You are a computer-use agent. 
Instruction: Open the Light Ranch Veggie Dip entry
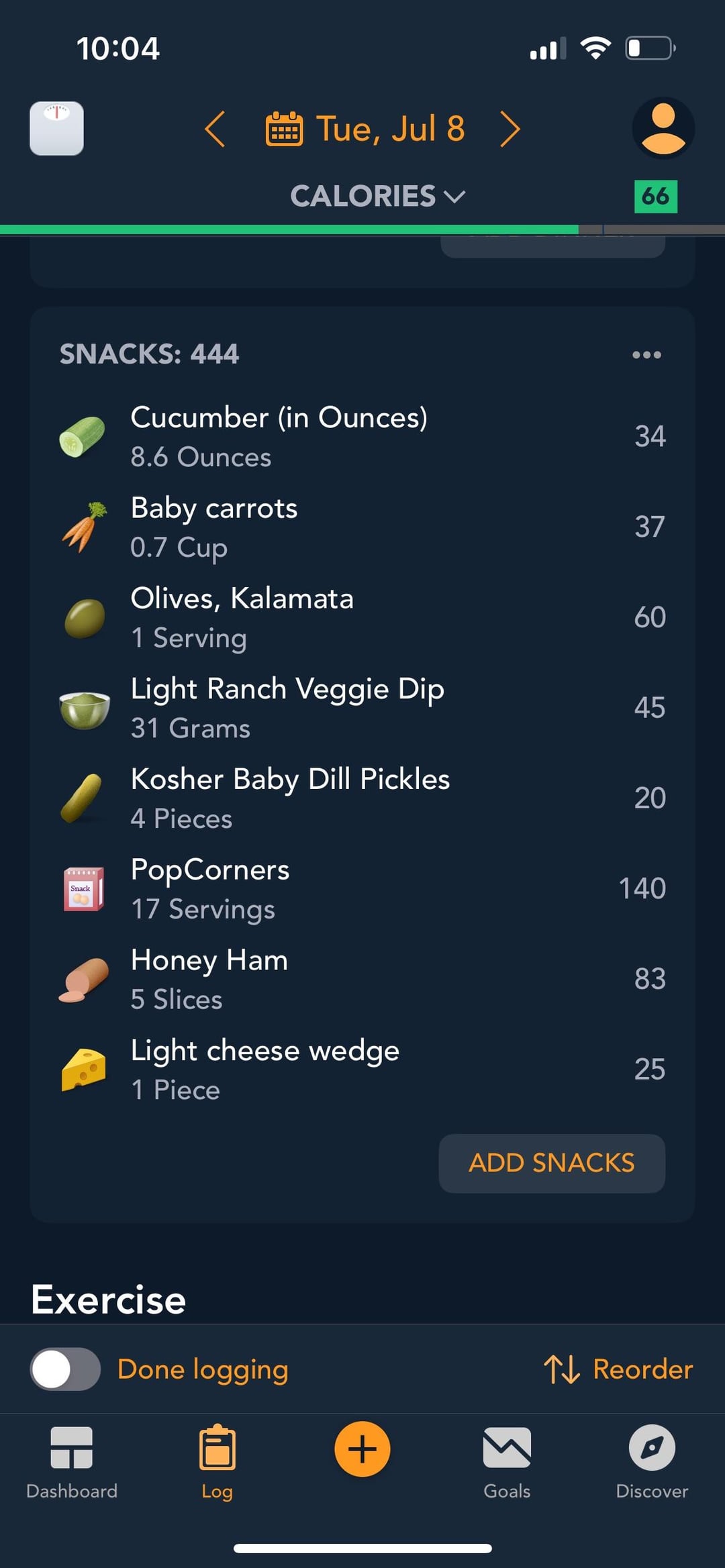point(362,708)
